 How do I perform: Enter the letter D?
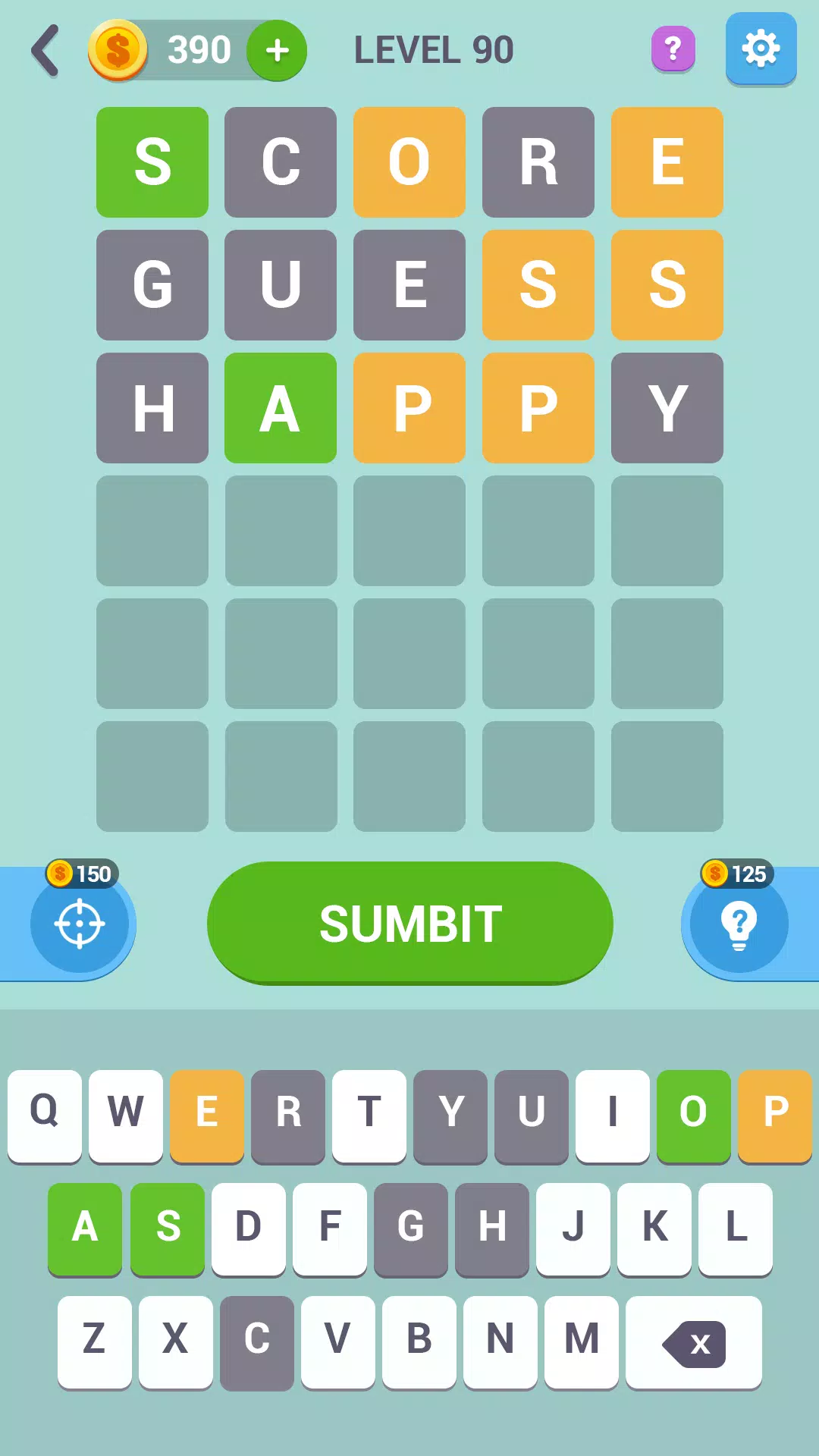point(248,1228)
